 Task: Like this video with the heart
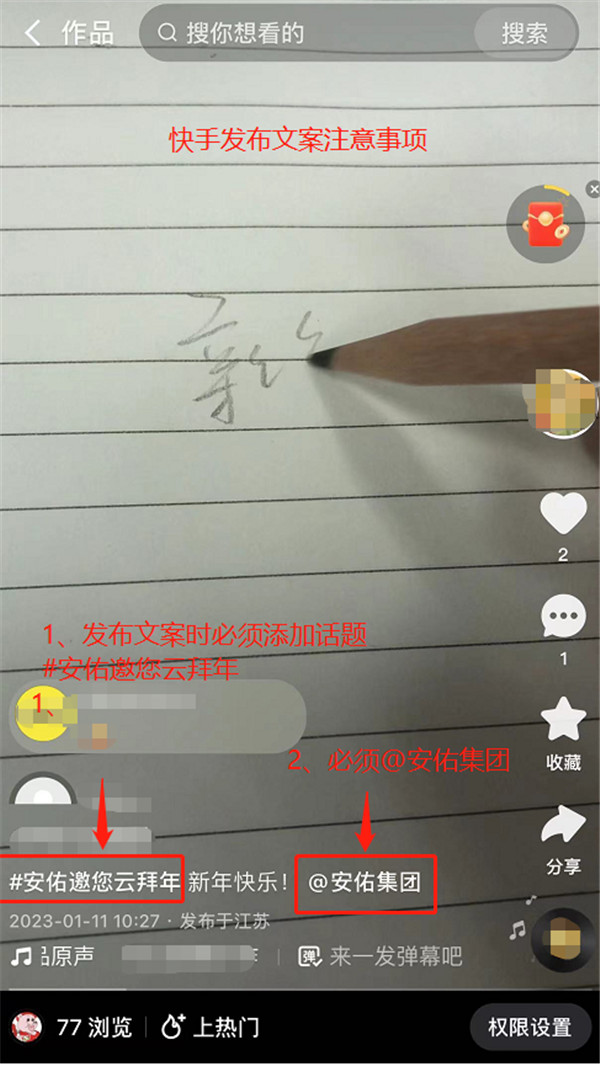(x=563, y=515)
